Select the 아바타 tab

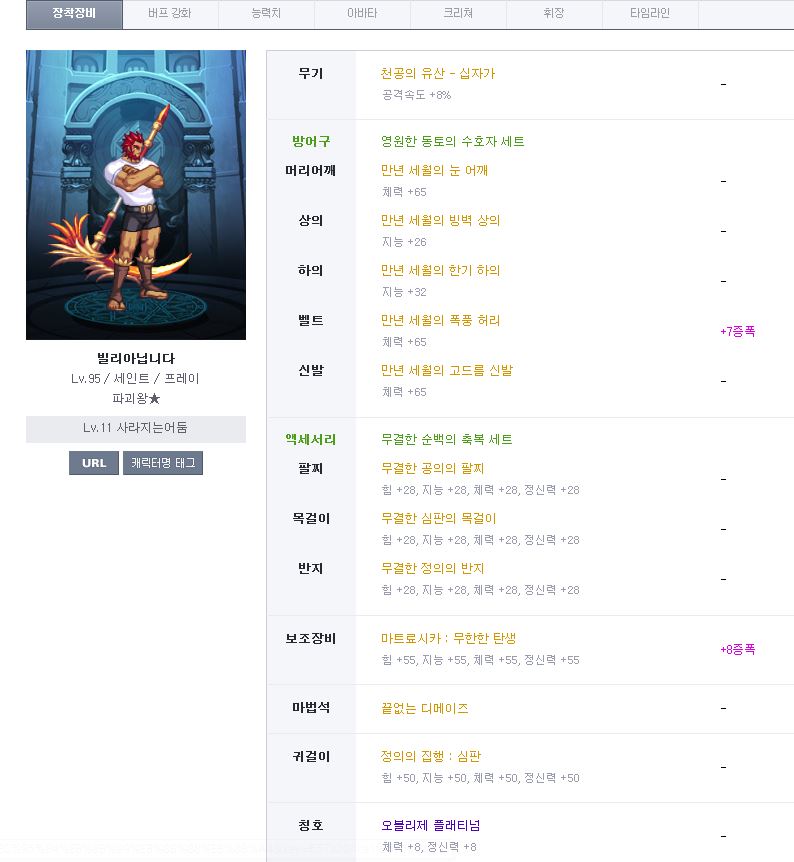pyautogui.click(x=361, y=14)
